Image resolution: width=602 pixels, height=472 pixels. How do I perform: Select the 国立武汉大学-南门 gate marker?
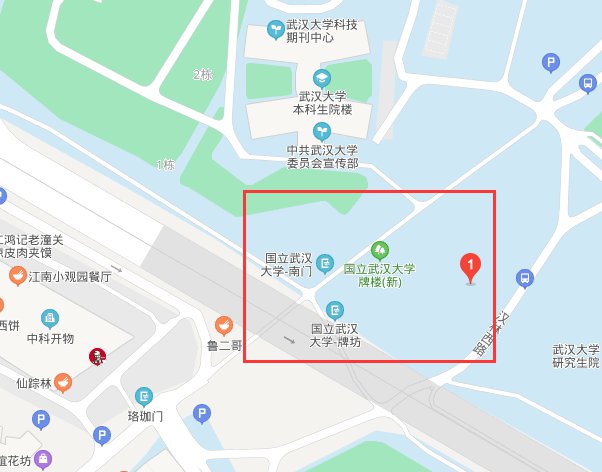pyautogui.click(x=325, y=264)
